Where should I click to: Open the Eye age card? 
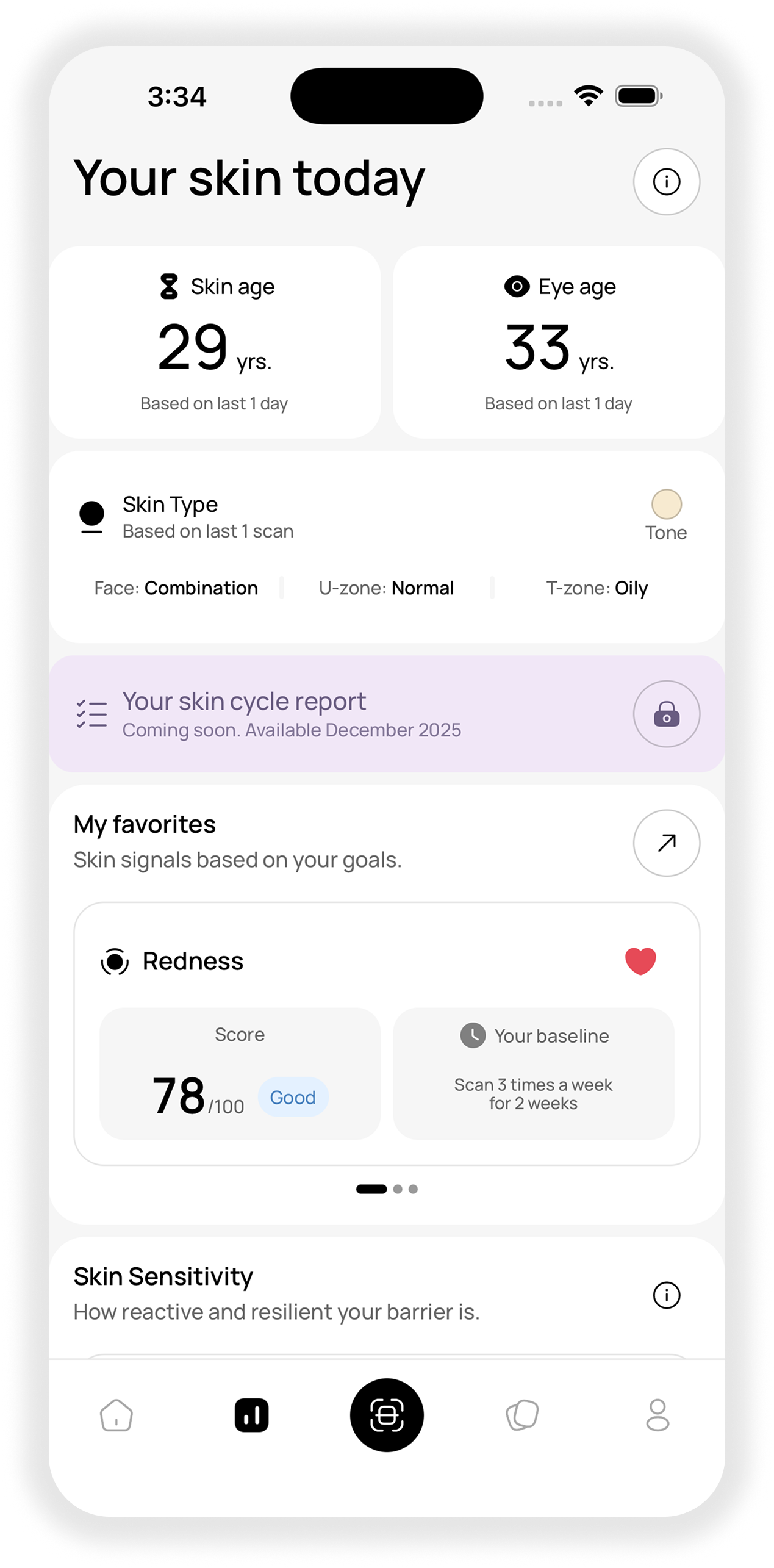tap(559, 343)
